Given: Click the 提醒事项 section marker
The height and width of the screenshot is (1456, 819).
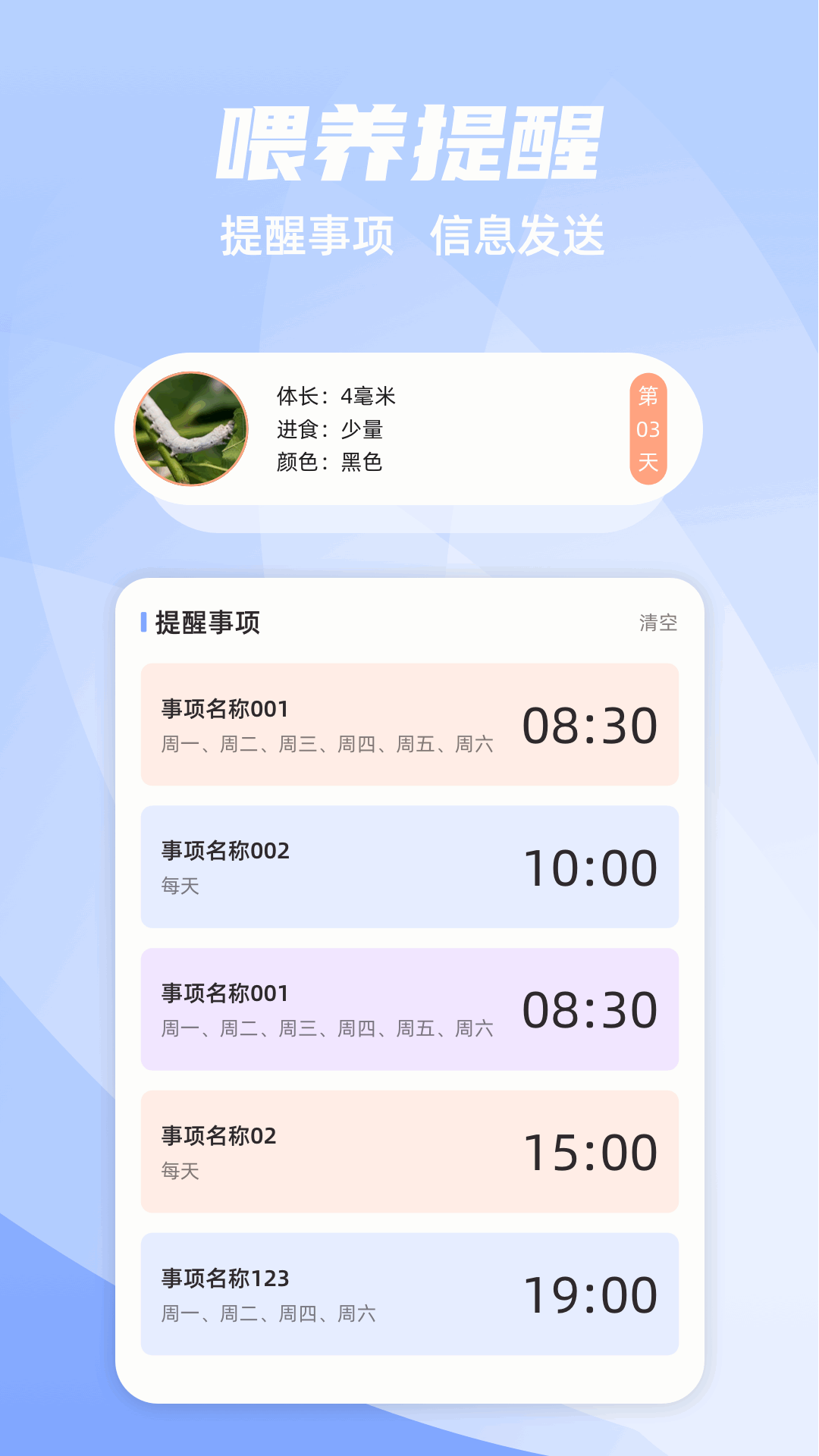Looking at the screenshot, I should click(205, 623).
